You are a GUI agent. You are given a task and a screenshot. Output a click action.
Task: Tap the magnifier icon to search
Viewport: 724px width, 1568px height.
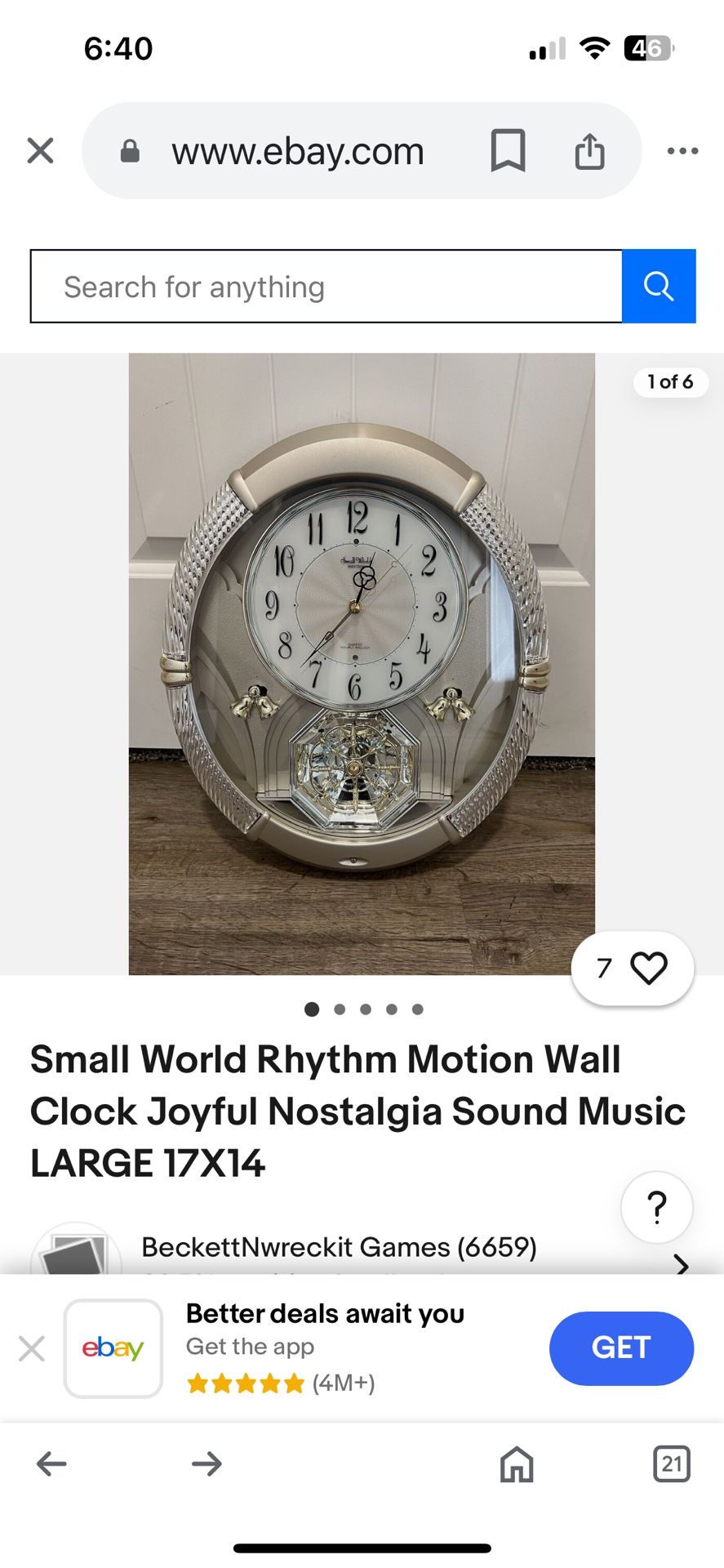658,285
